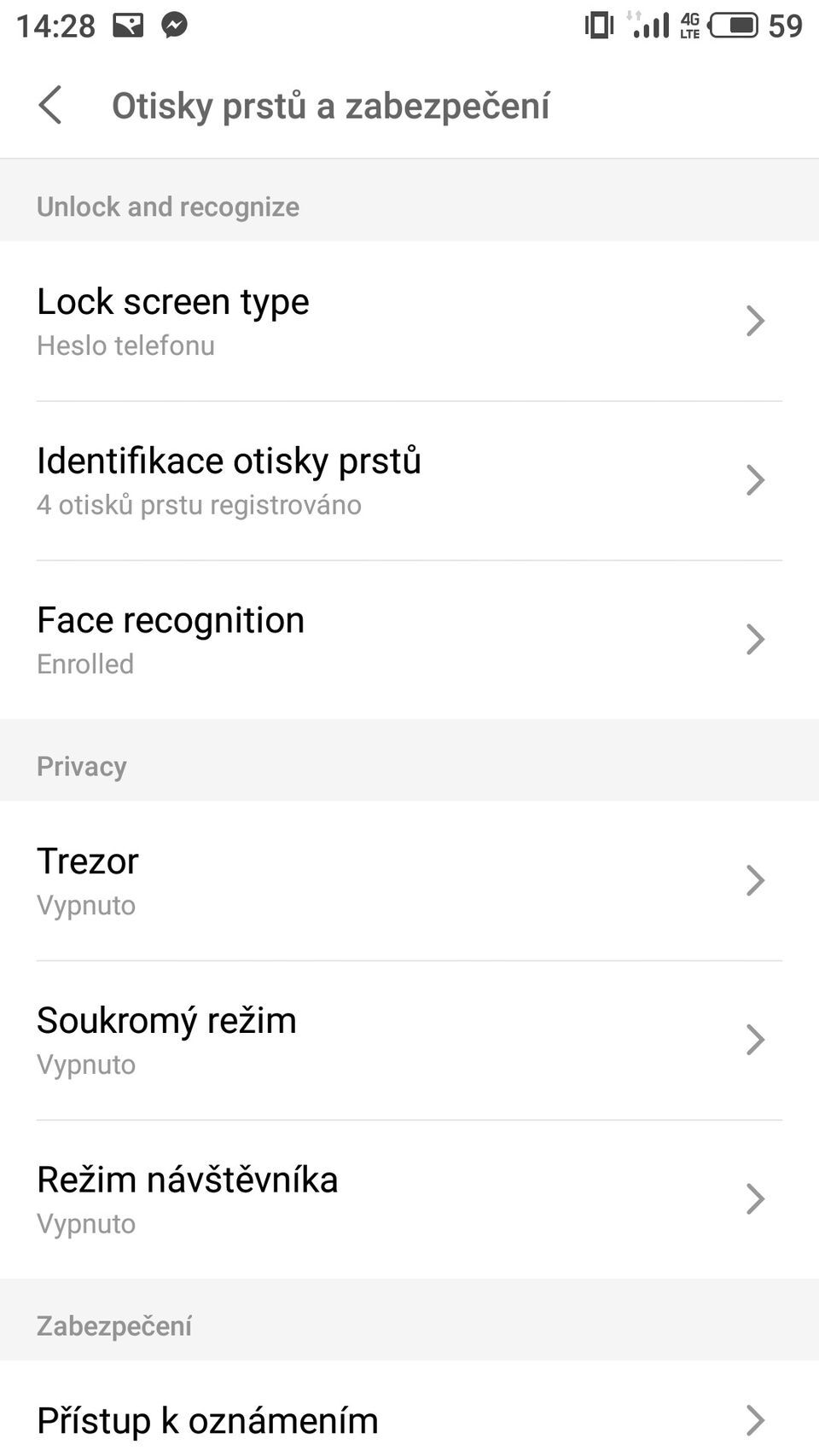Tap the battery icon
The height and width of the screenshot is (1456, 819).
(732, 25)
